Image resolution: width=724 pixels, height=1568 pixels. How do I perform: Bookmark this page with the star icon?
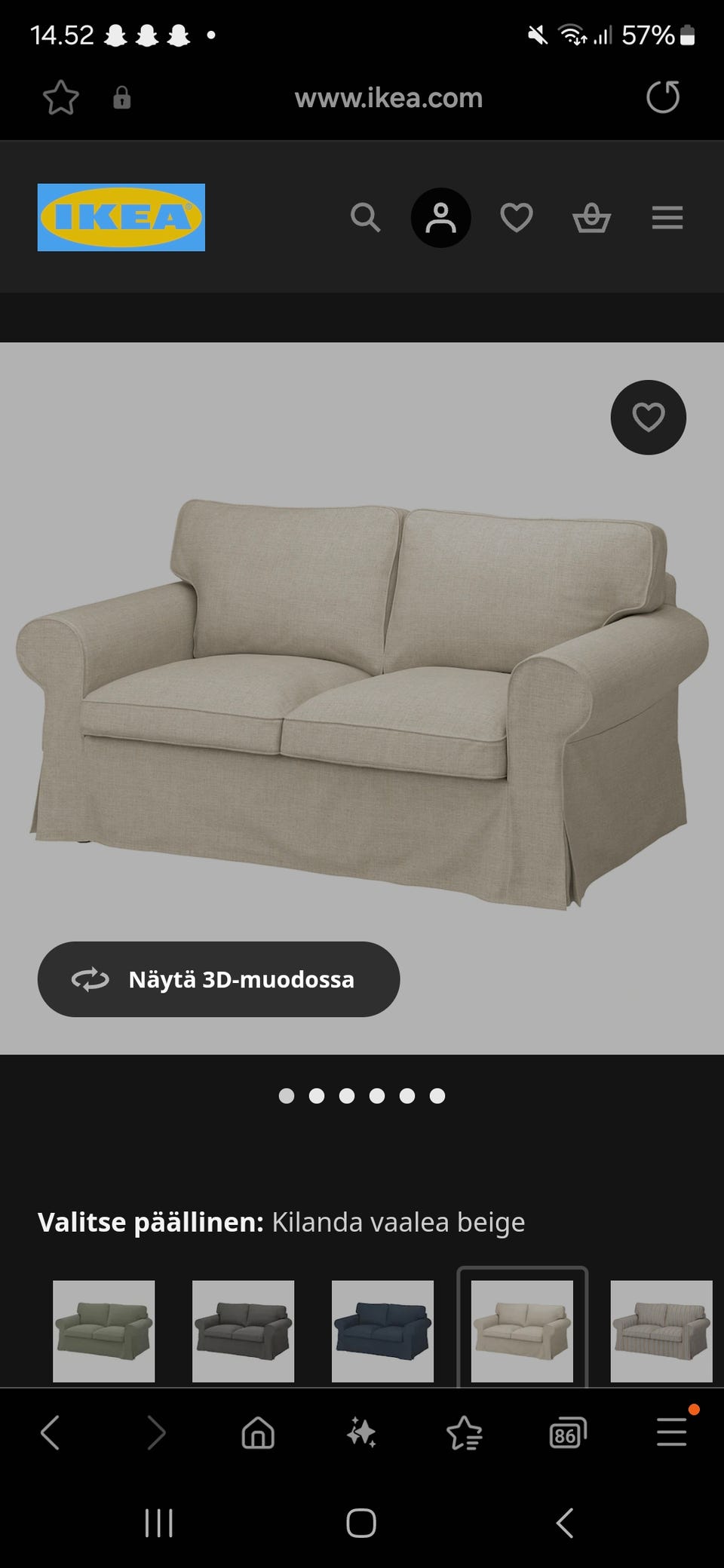click(60, 98)
